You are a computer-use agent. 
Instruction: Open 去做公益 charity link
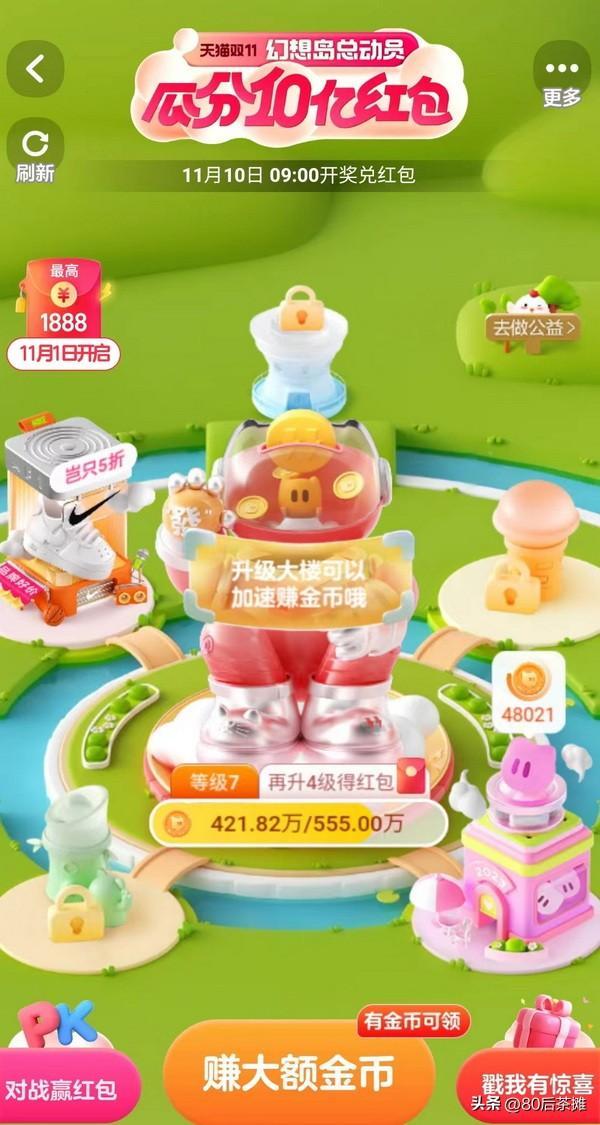coord(532,326)
